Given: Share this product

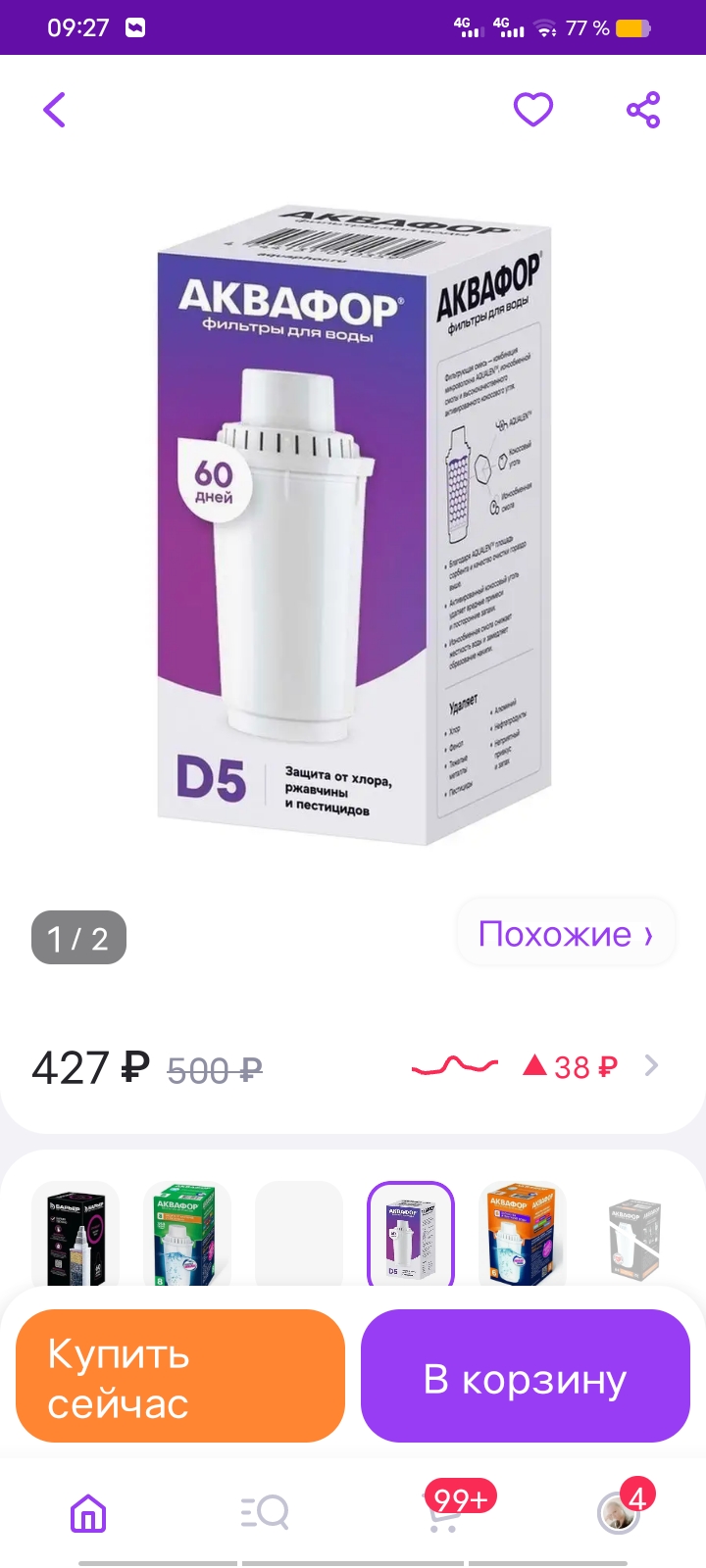Looking at the screenshot, I should [x=643, y=110].
